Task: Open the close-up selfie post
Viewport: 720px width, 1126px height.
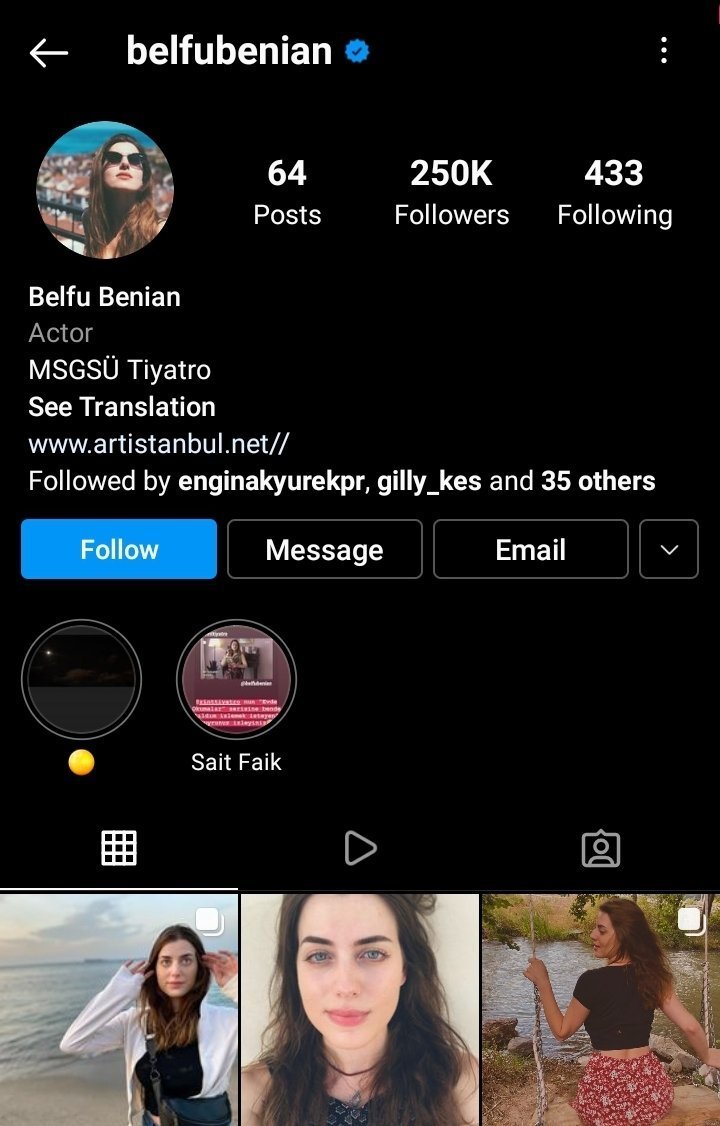Action: point(360,1010)
